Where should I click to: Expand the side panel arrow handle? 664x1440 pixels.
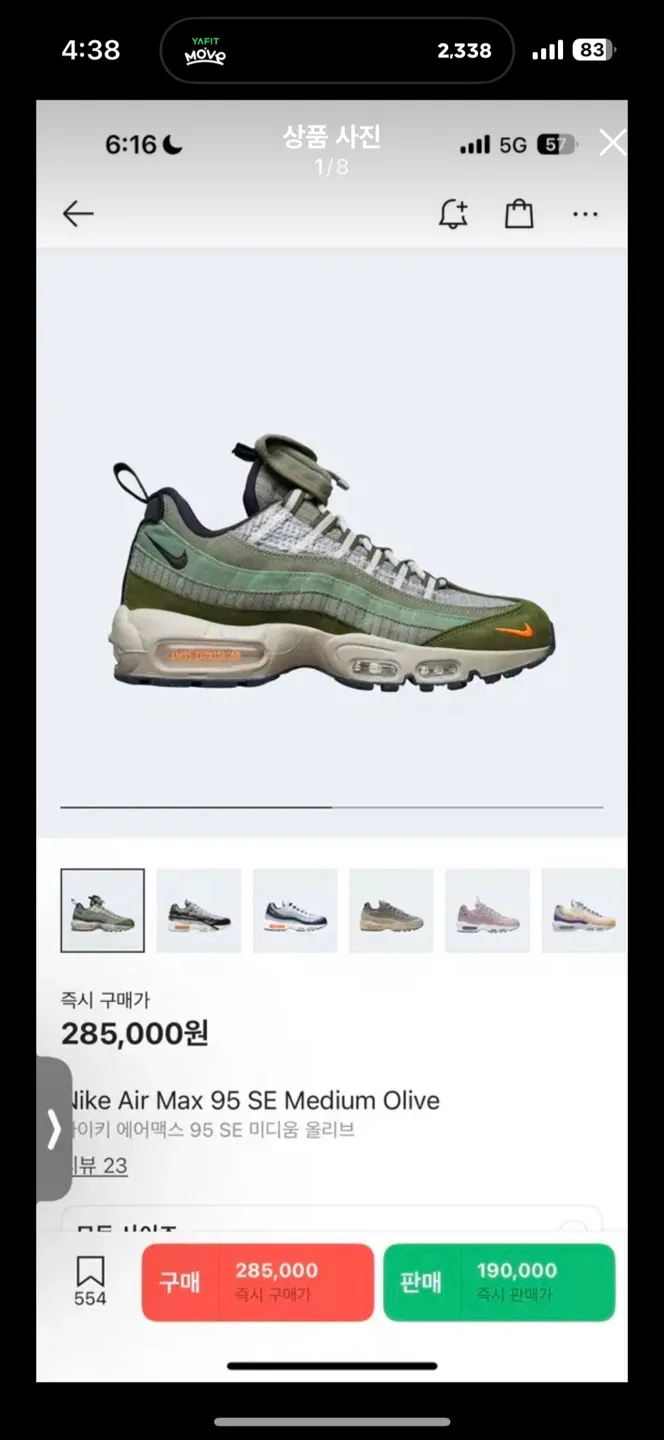pyautogui.click(x=54, y=1128)
